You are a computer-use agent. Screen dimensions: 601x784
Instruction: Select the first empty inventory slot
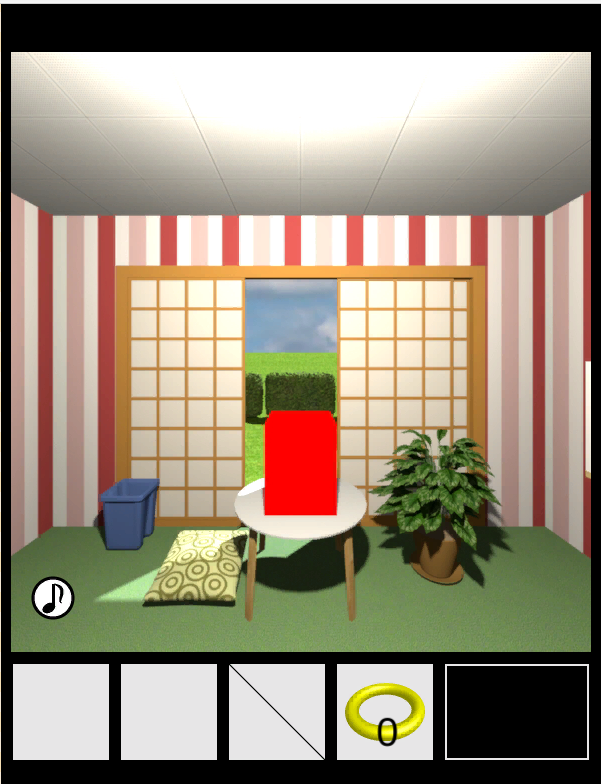pos(61,712)
